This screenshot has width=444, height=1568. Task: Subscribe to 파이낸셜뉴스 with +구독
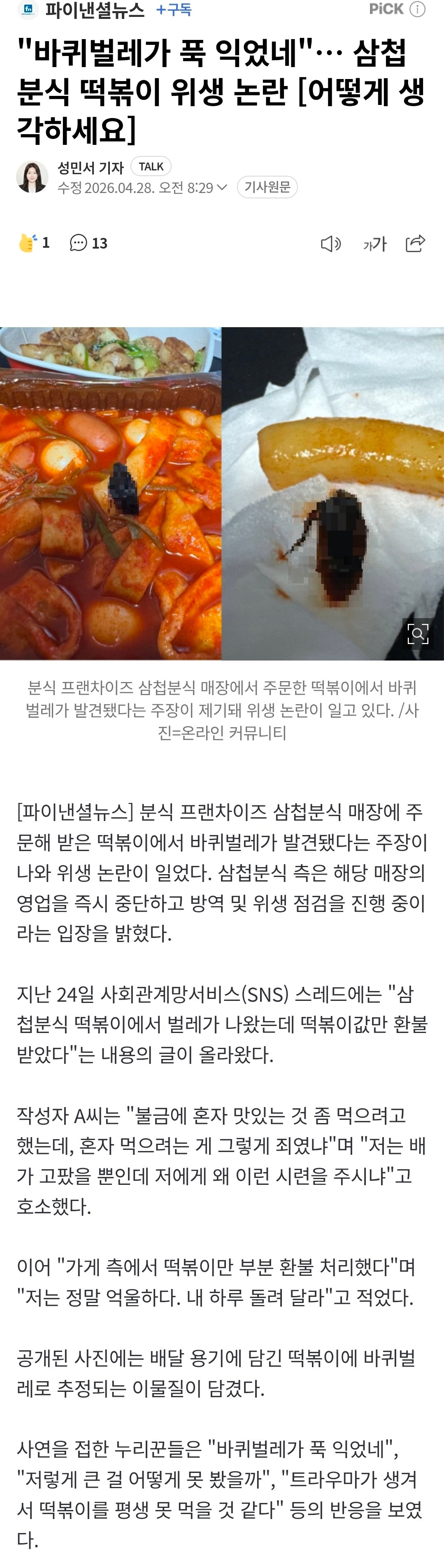pos(174,10)
